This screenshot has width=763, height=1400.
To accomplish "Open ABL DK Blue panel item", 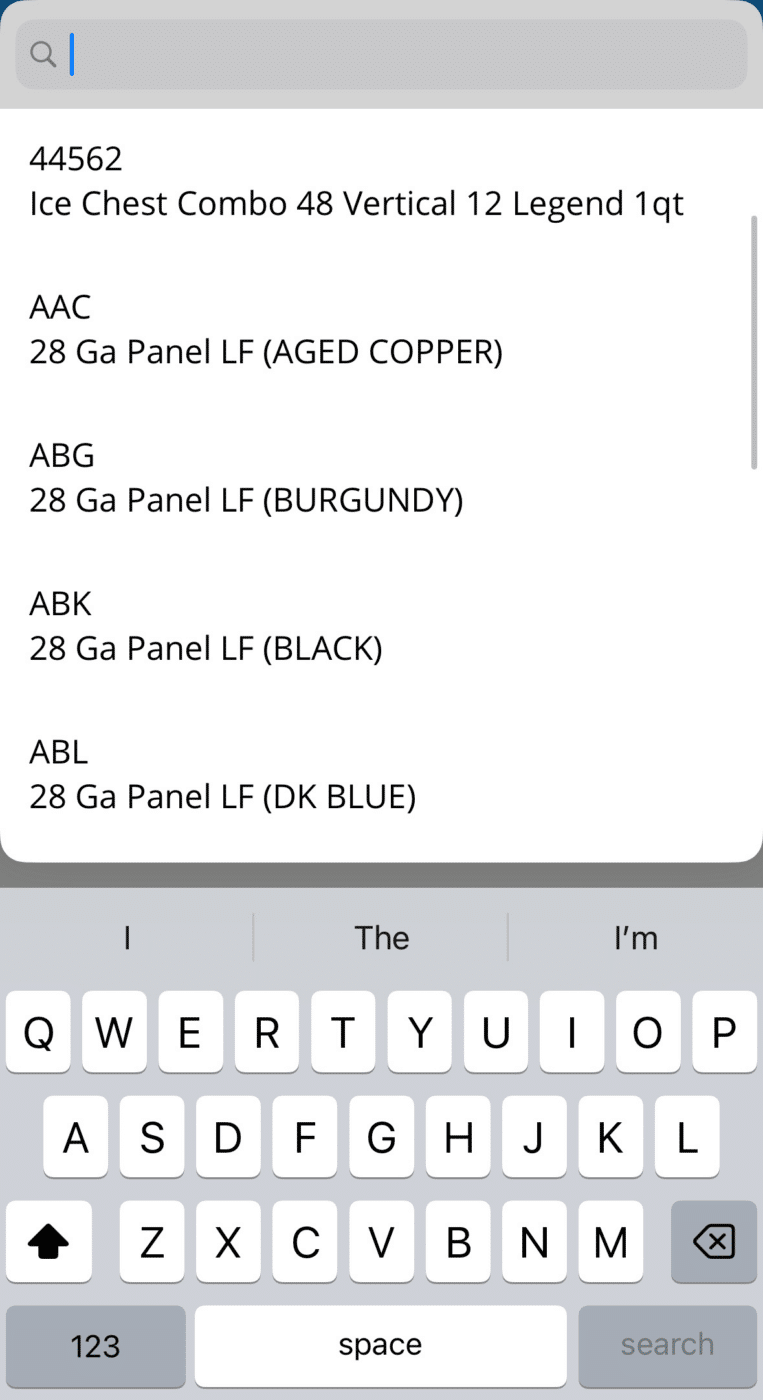I will pyautogui.click(x=222, y=775).
